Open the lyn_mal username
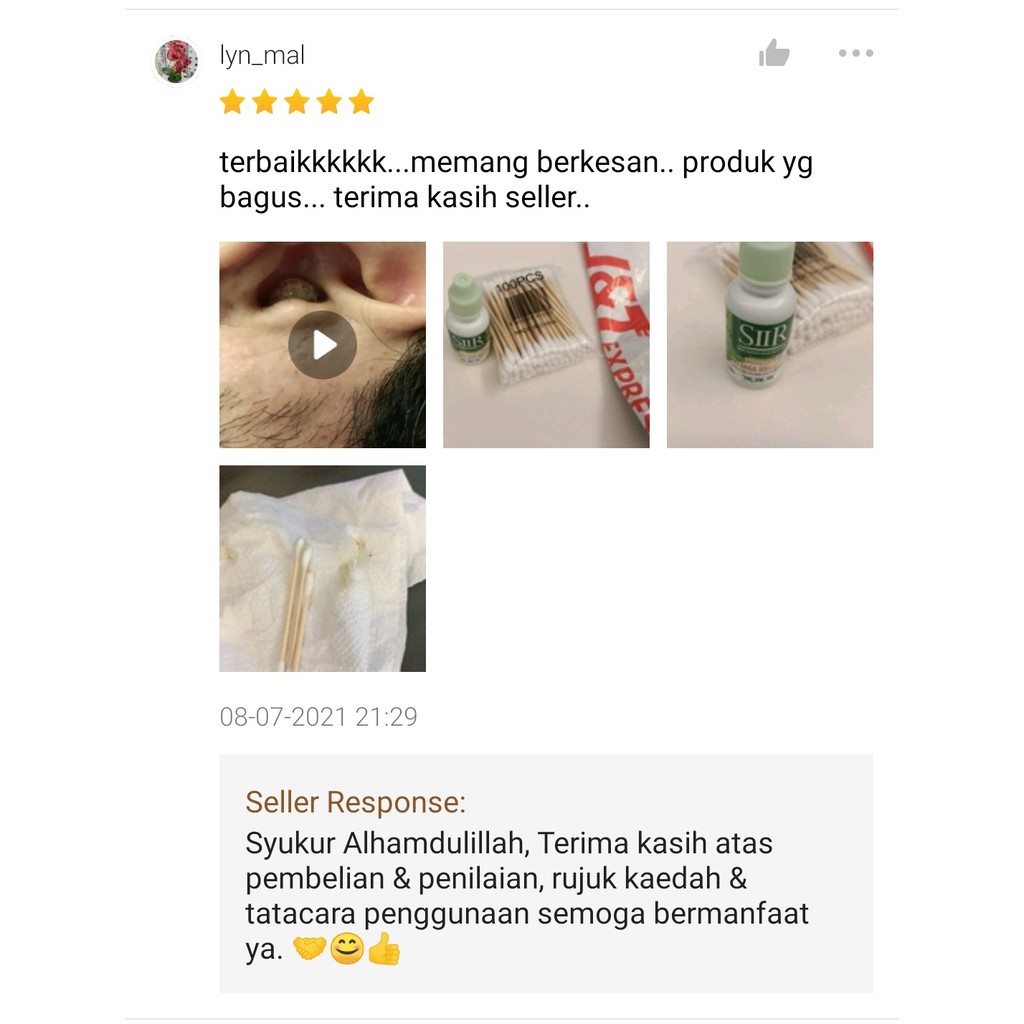This screenshot has height=1024, width=1024. tap(263, 56)
